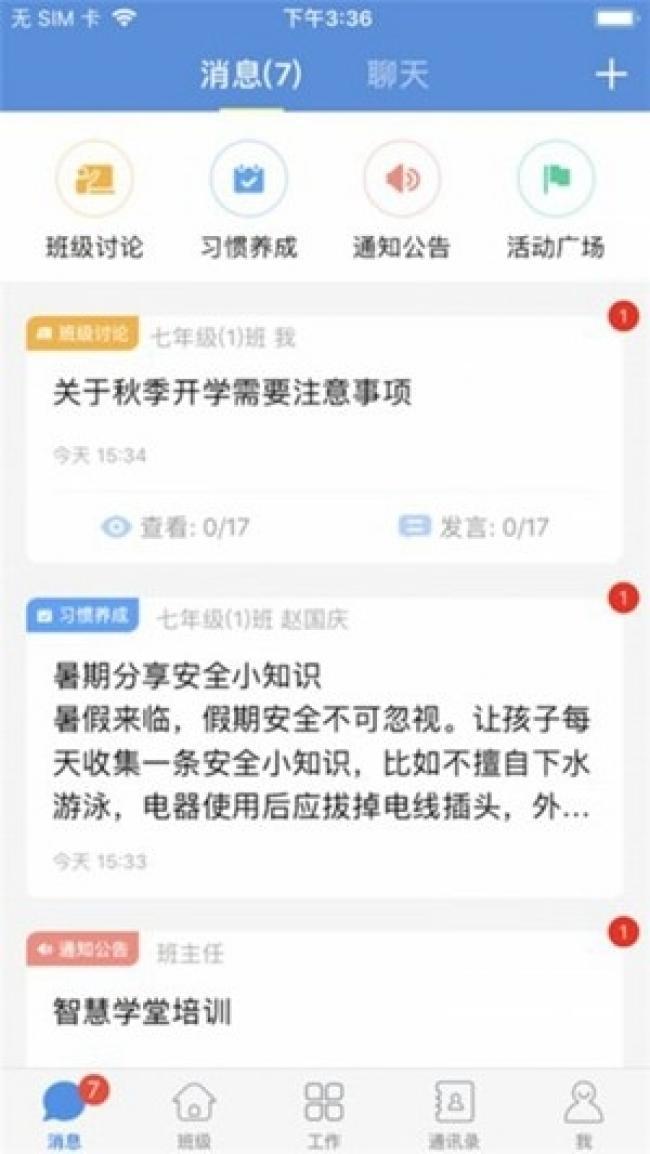Open the 关于秋季开学需要注意事项 discussion card
This screenshot has width=650, height=1154.
click(325, 439)
